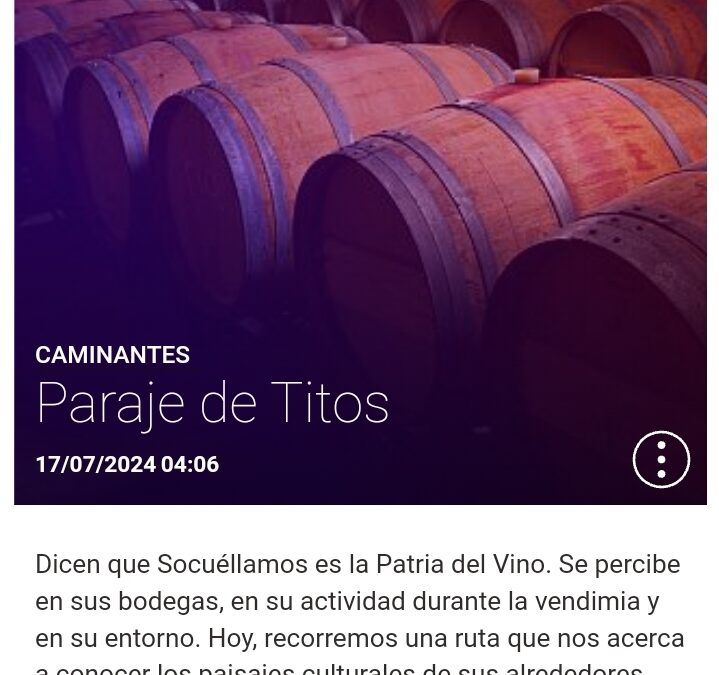Open the three-dot options menu
The height and width of the screenshot is (675, 719).
[x=661, y=460]
